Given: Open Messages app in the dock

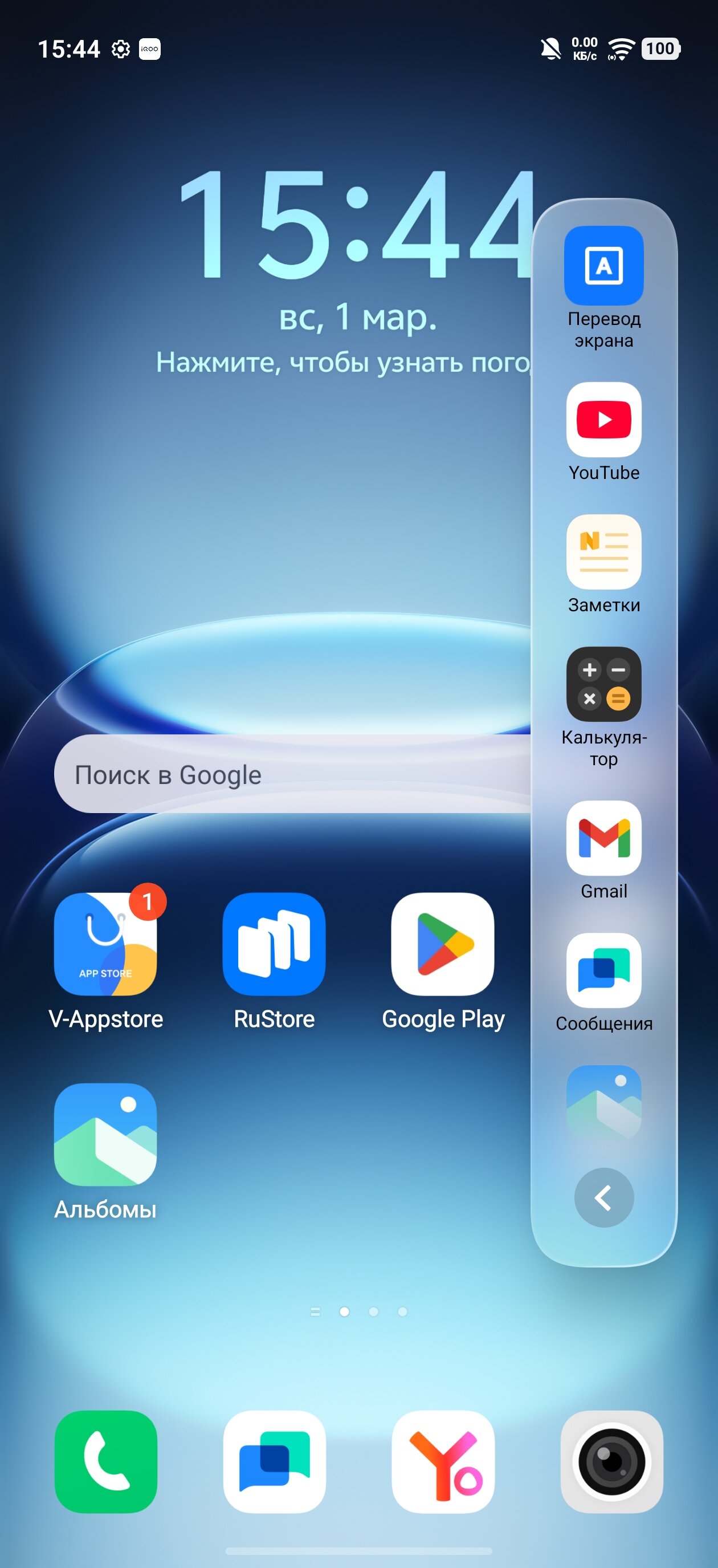Looking at the screenshot, I should tap(275, 1461).
